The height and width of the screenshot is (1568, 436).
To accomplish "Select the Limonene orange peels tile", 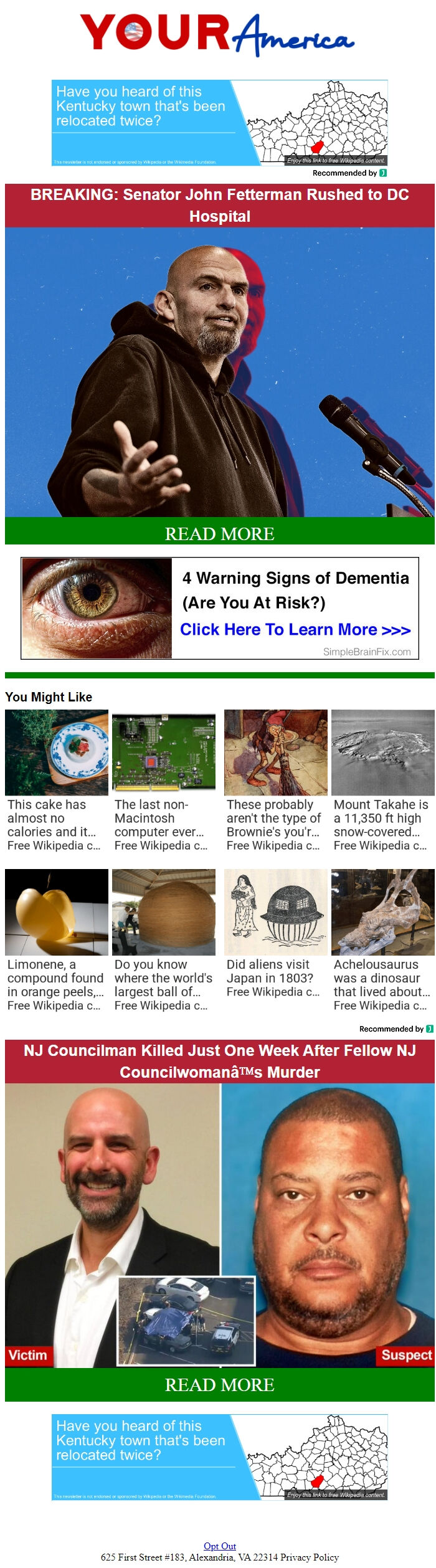I will point(56,940).
